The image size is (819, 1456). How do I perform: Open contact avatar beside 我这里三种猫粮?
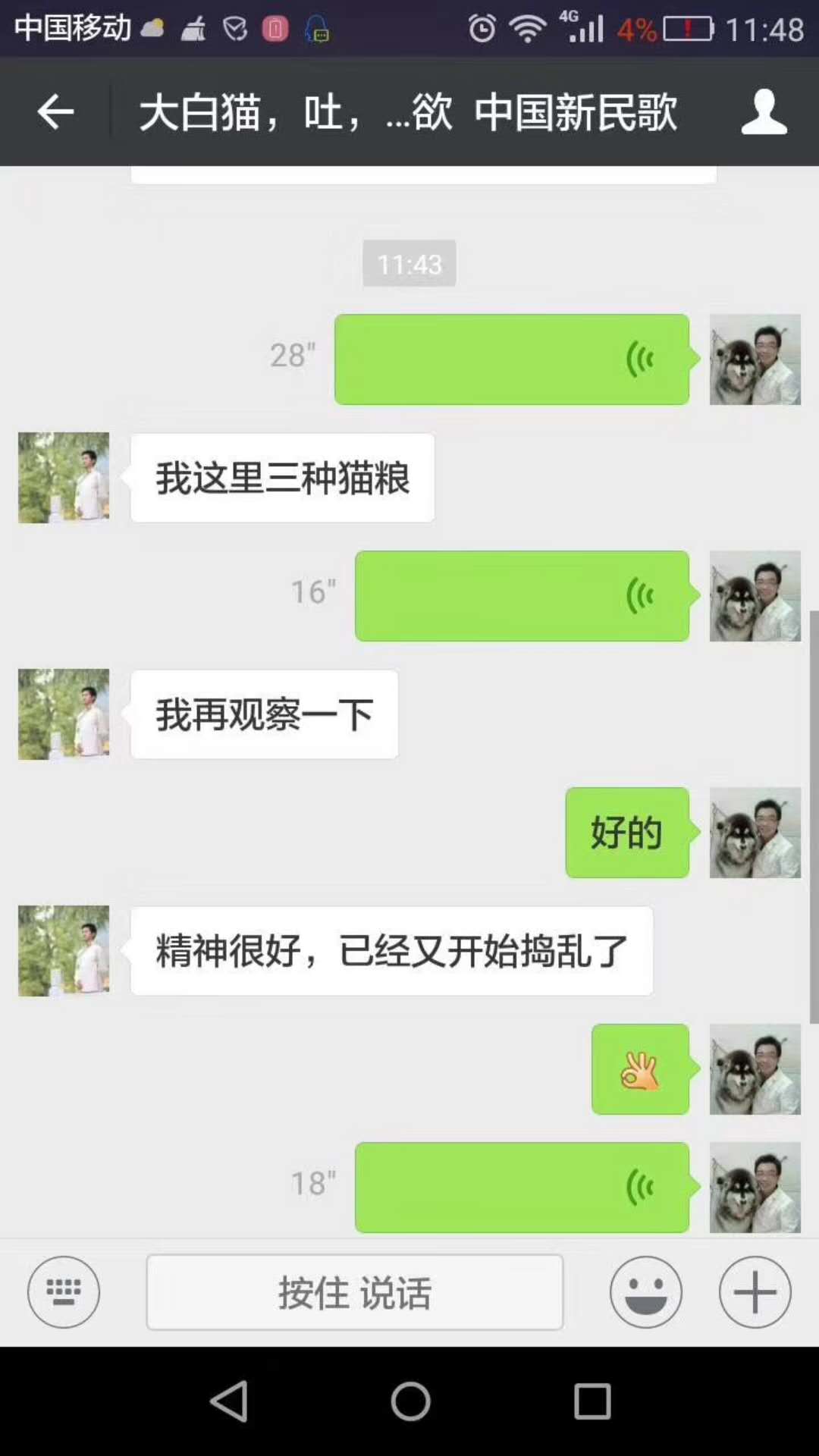(64, 478)
